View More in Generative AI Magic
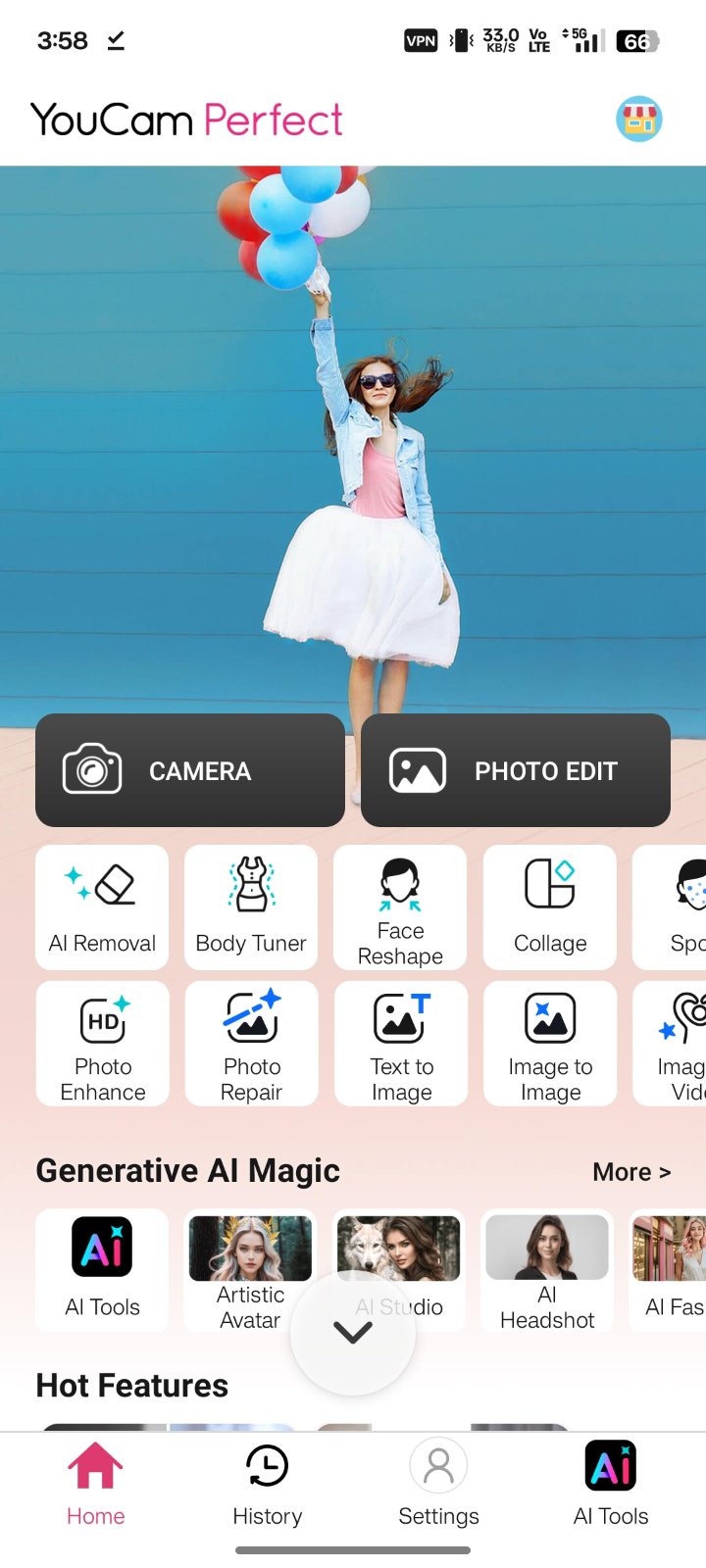The width and height of the screenshot is (706, 1568). pos(631,1172)
